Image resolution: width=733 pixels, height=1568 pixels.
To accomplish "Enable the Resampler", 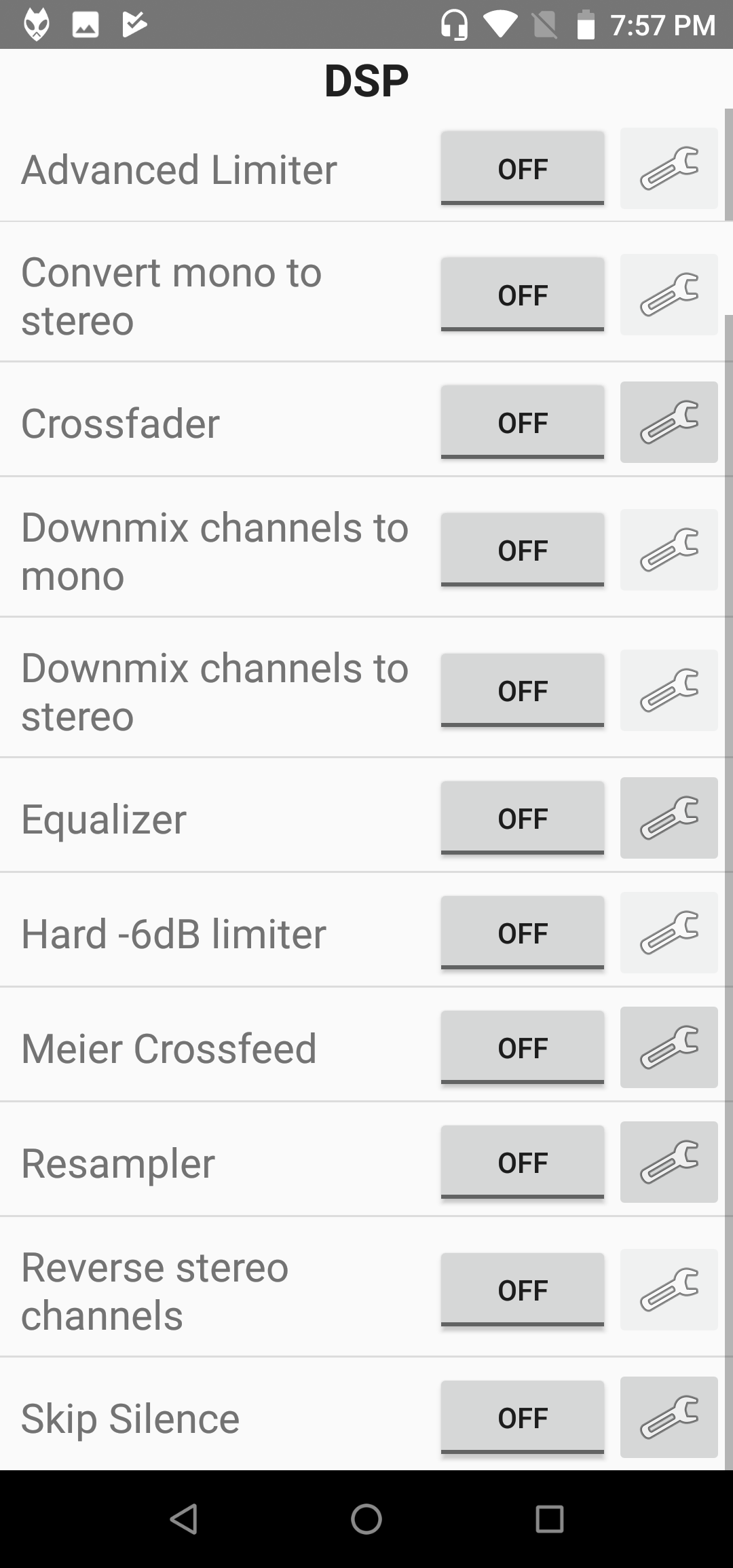I will pyautogui.click(x=523, y=1161).
